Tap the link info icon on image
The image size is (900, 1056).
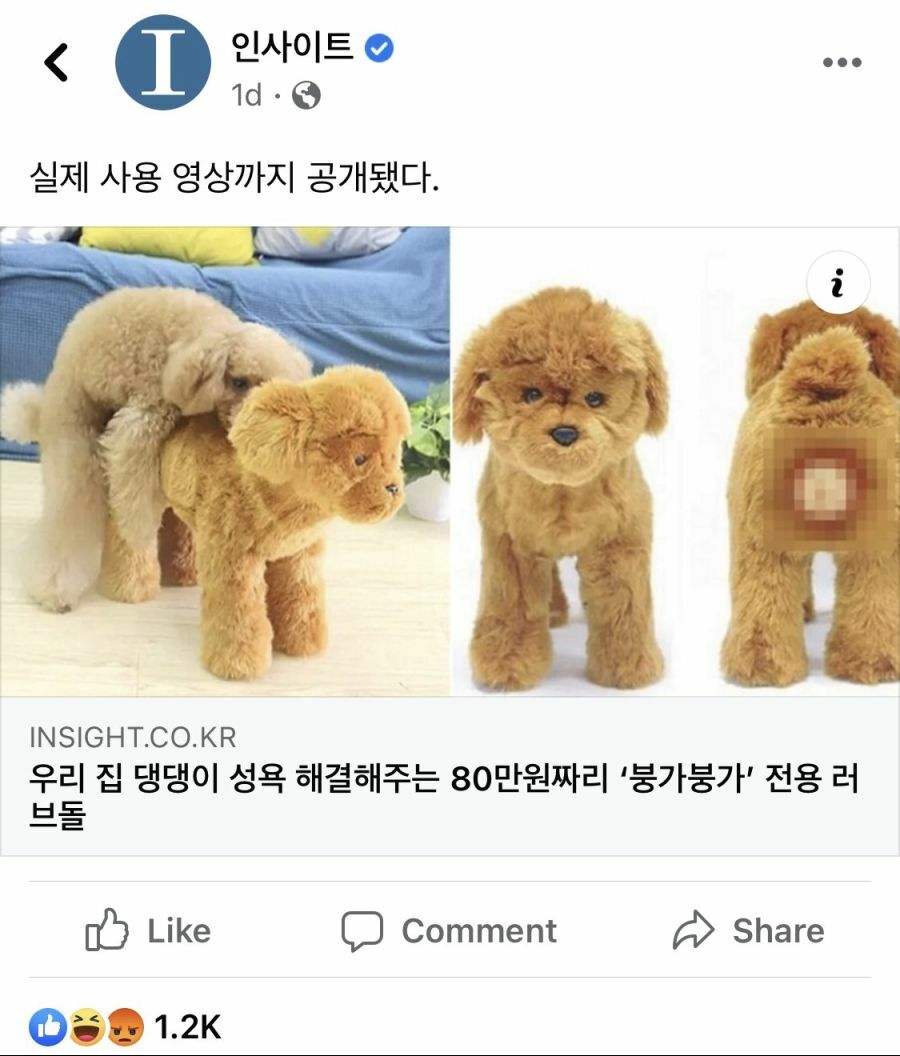[x=838, y=283]
